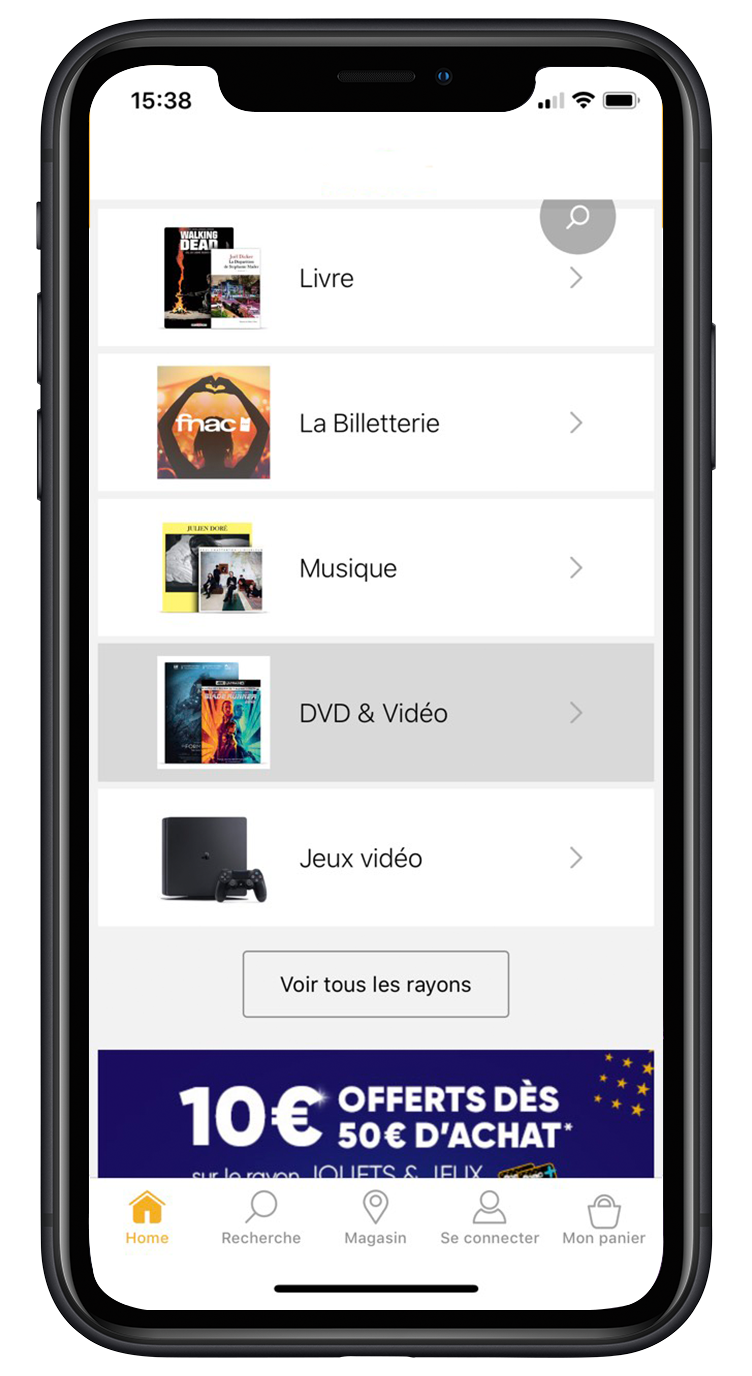Select the DVD & Vidéo category
752x1376 pixels.
click(x=376, y=713)
